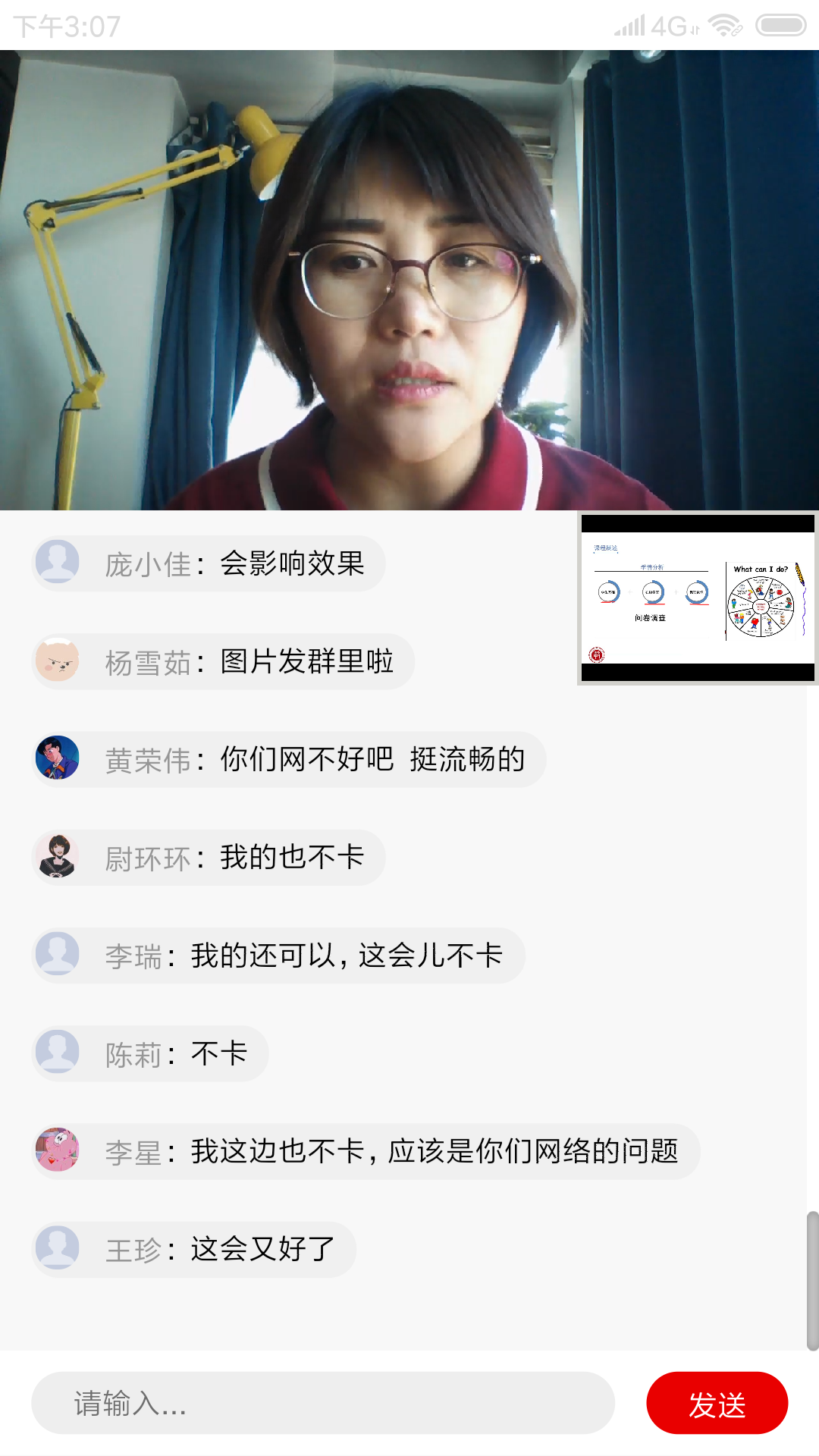Tap the main live video of the teacher
The image size is (819, 1456).
coord(409,280)
